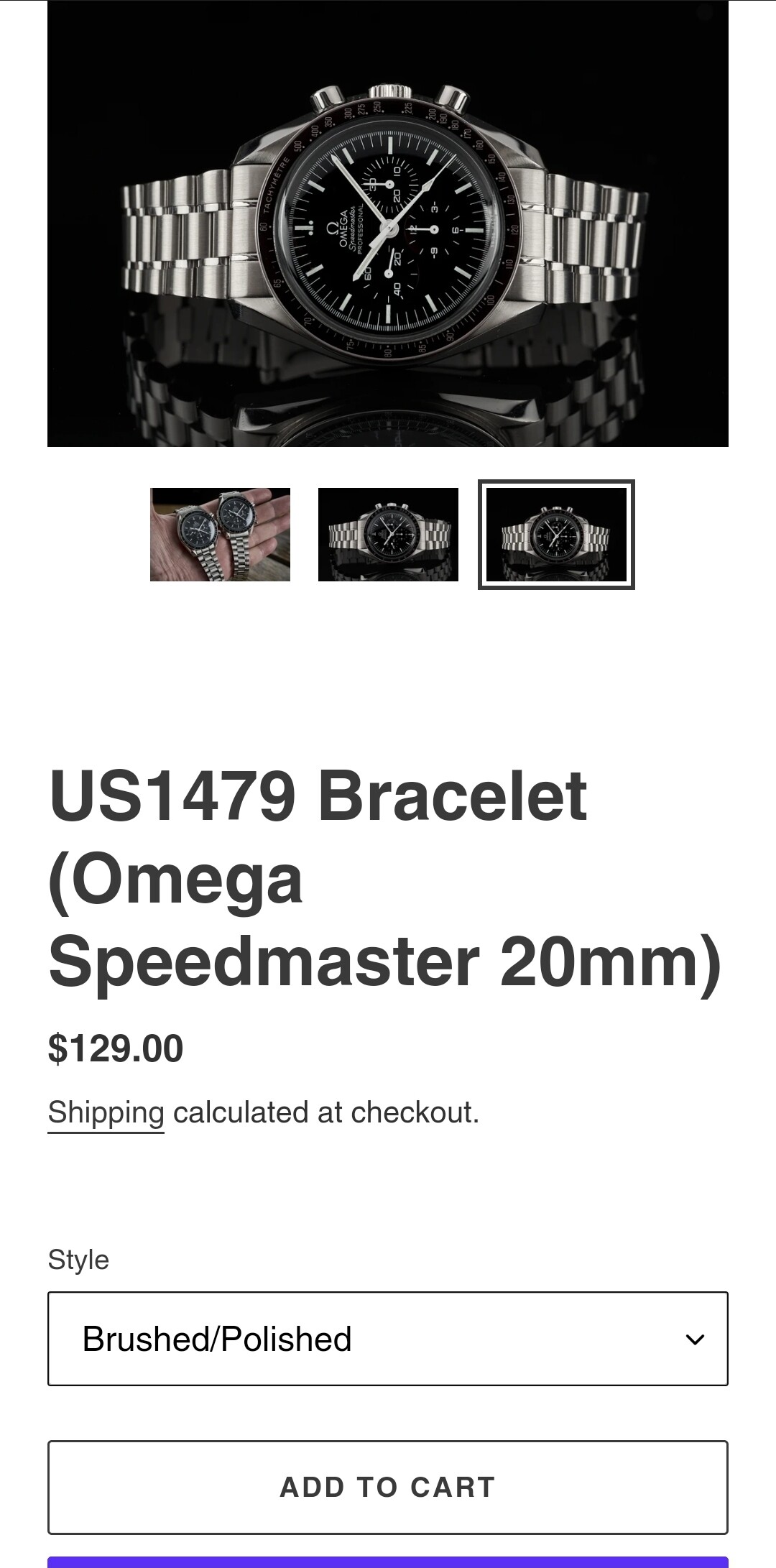Open the main Speedmaster product image
This screenshot has width=776, height=1568.
(x=388, y=223)
